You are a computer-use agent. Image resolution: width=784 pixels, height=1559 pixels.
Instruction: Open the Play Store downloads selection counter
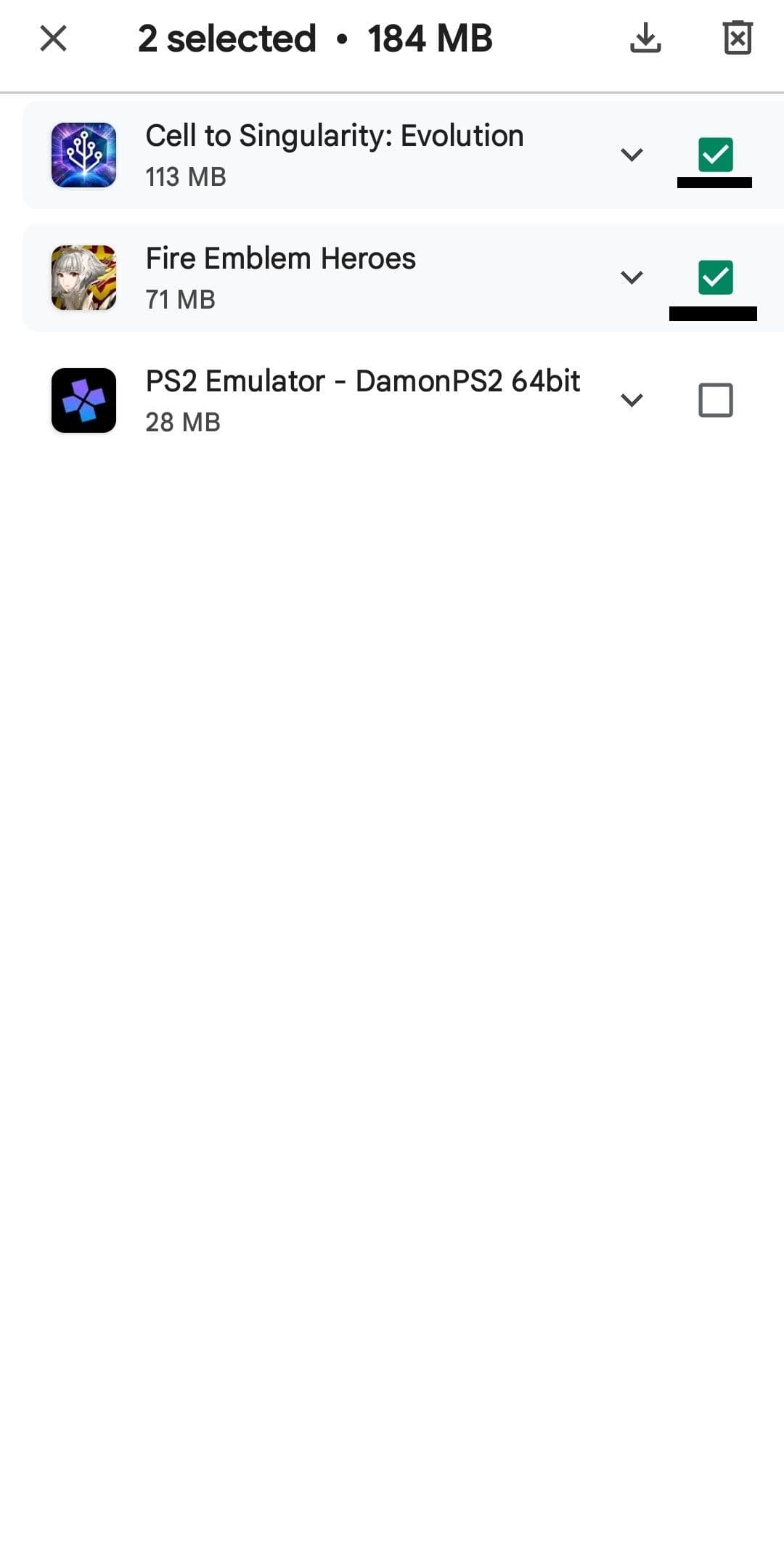click(226, 38)
